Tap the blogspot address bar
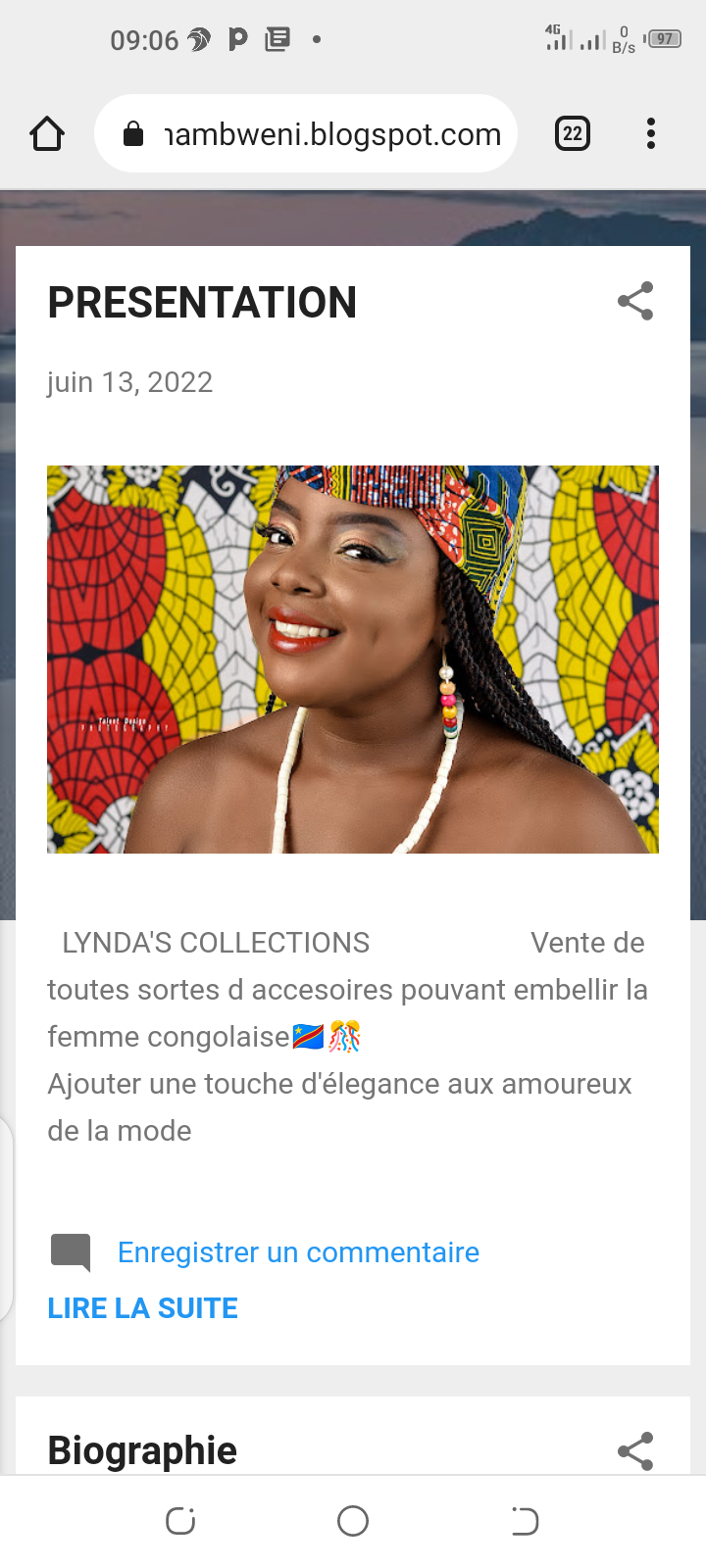 point(306,134)
